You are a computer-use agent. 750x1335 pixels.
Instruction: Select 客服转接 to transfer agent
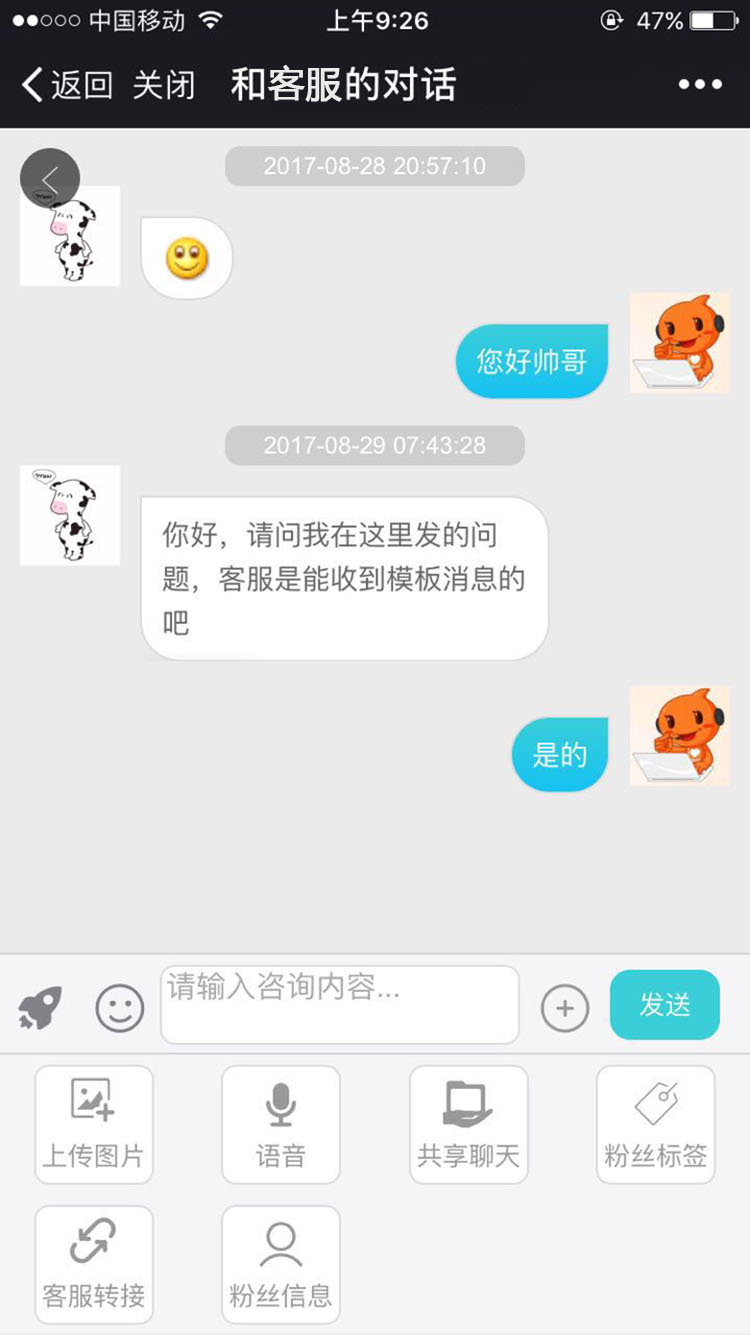coord(94,1265)
